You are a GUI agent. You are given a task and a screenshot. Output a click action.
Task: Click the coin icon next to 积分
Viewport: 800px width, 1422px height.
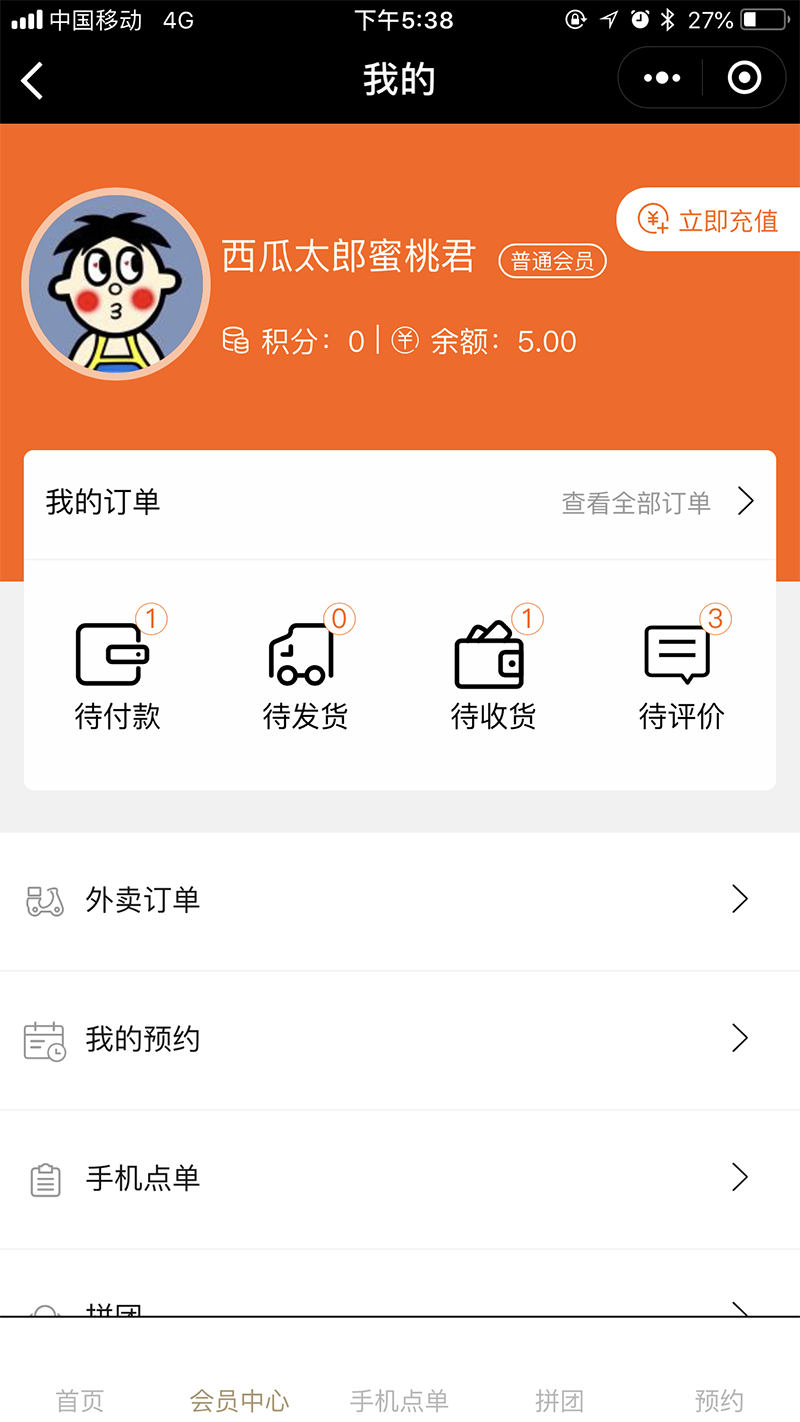pyautogui.click(x=232, y=341)
